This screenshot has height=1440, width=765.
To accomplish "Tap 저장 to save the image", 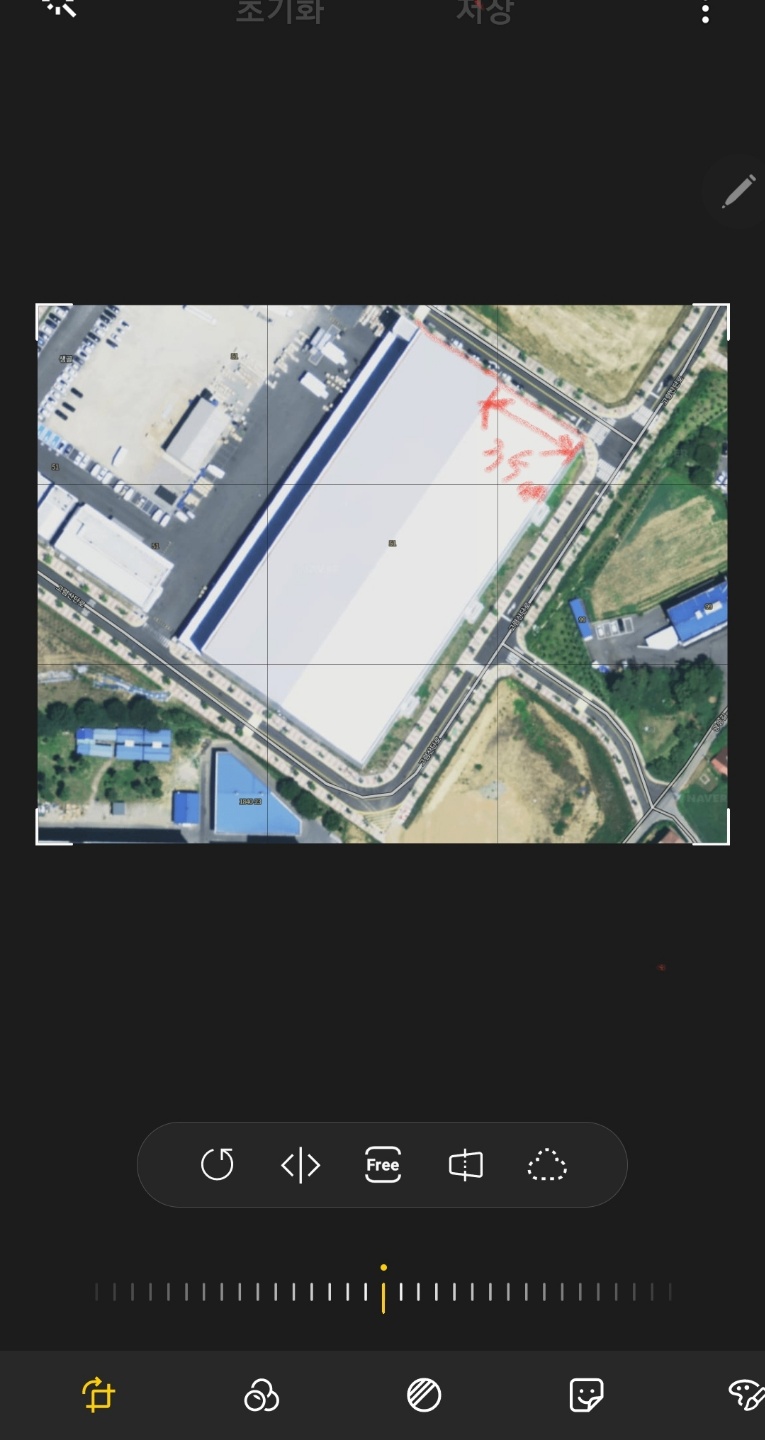I will tap(484, 11).
